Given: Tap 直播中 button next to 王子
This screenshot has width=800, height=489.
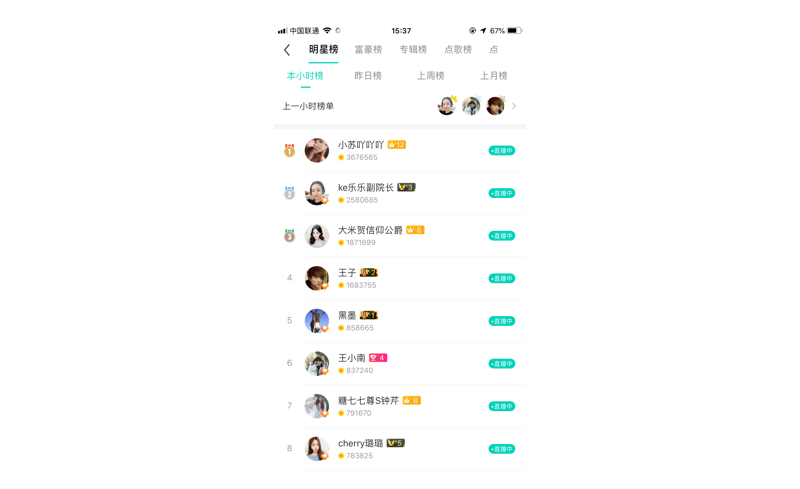Looking at the screenshot, I should [502, 278].
